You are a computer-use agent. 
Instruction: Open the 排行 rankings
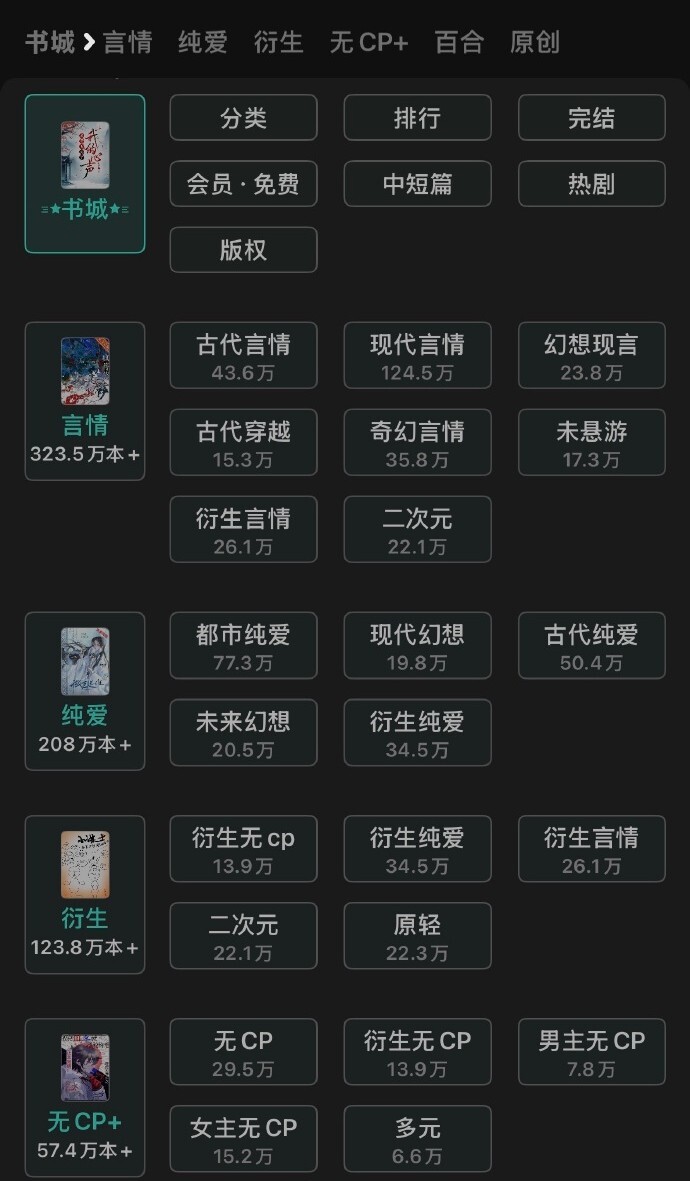click(417, 118)
